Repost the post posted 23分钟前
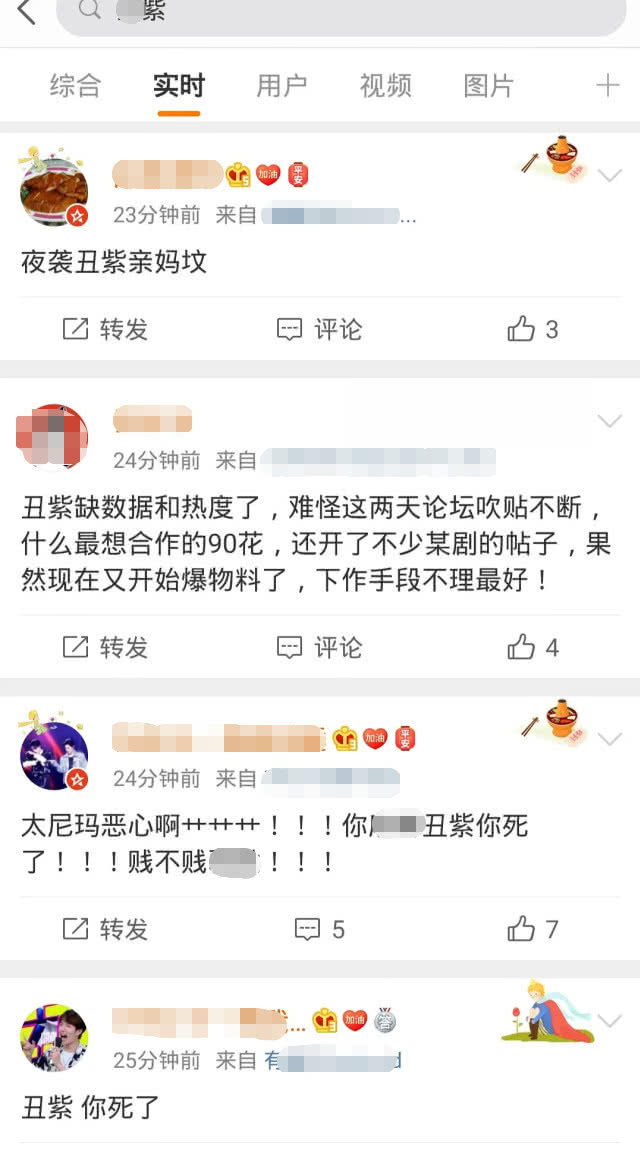The width and height of the screenshot is (640, 1154). 105,329
